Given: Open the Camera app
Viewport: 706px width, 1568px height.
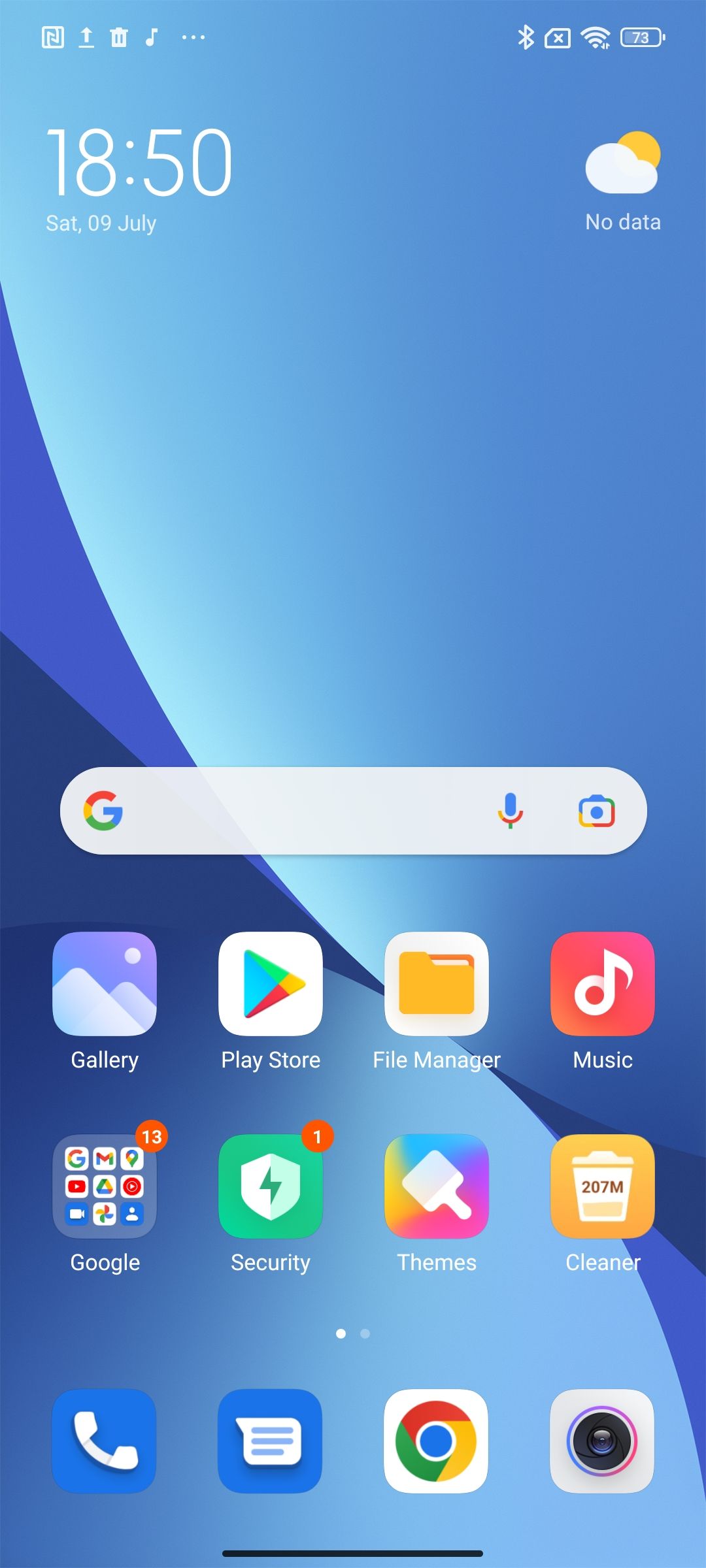Looking at the screenshot, I should pos(603,1441).
